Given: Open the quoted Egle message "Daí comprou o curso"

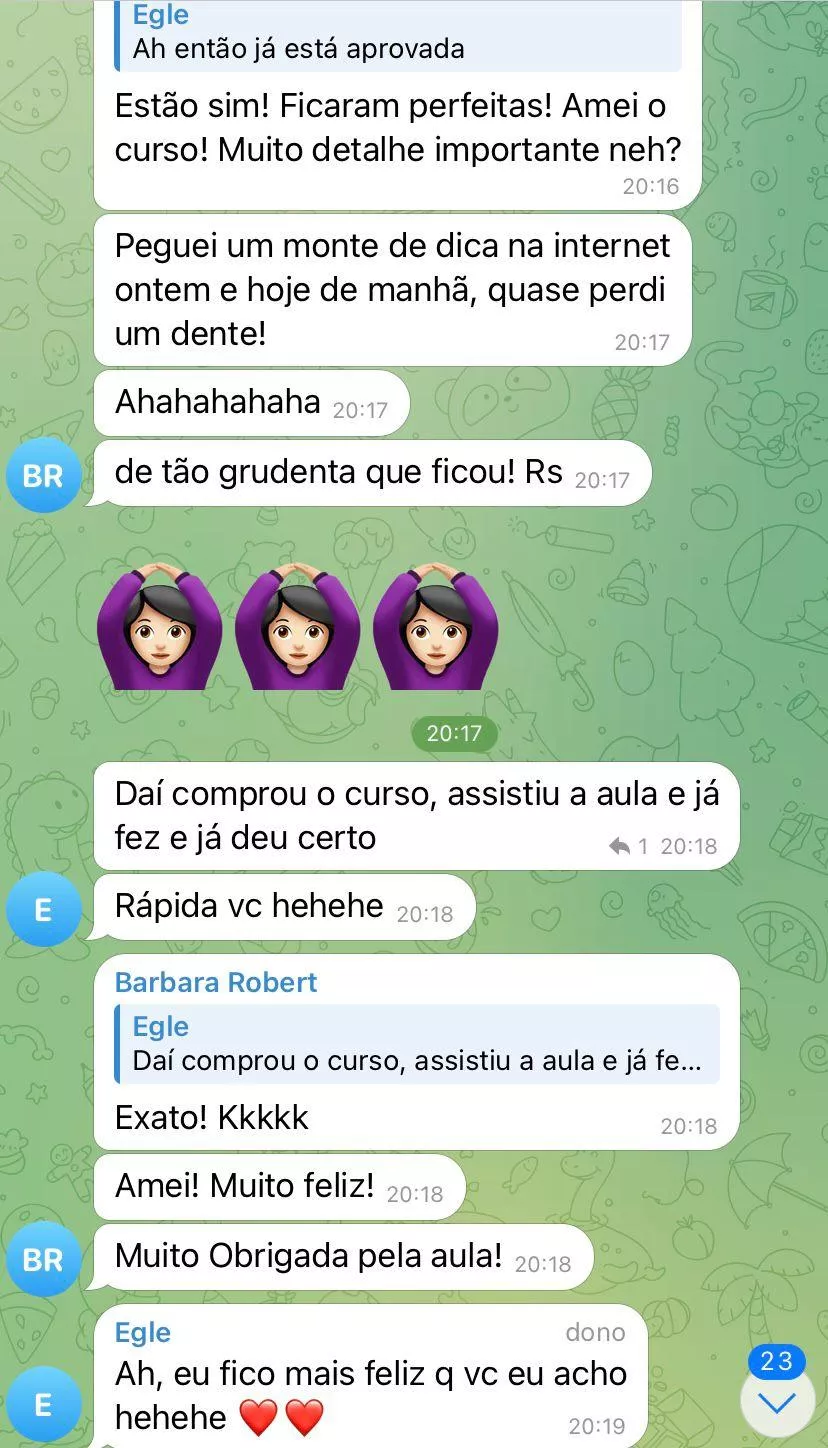Looking at the screenshot, I should point(418,1044).
